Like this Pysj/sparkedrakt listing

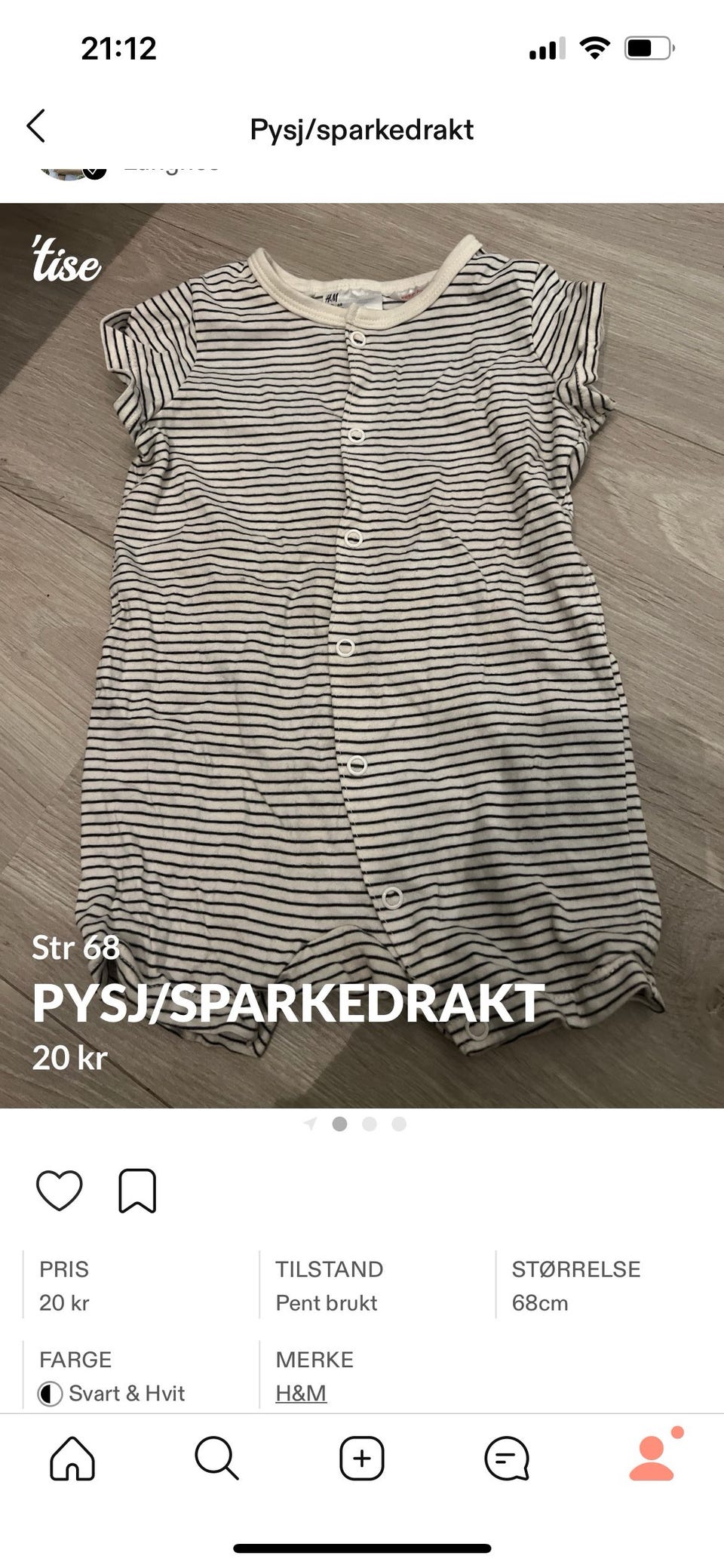[60, 1191]
